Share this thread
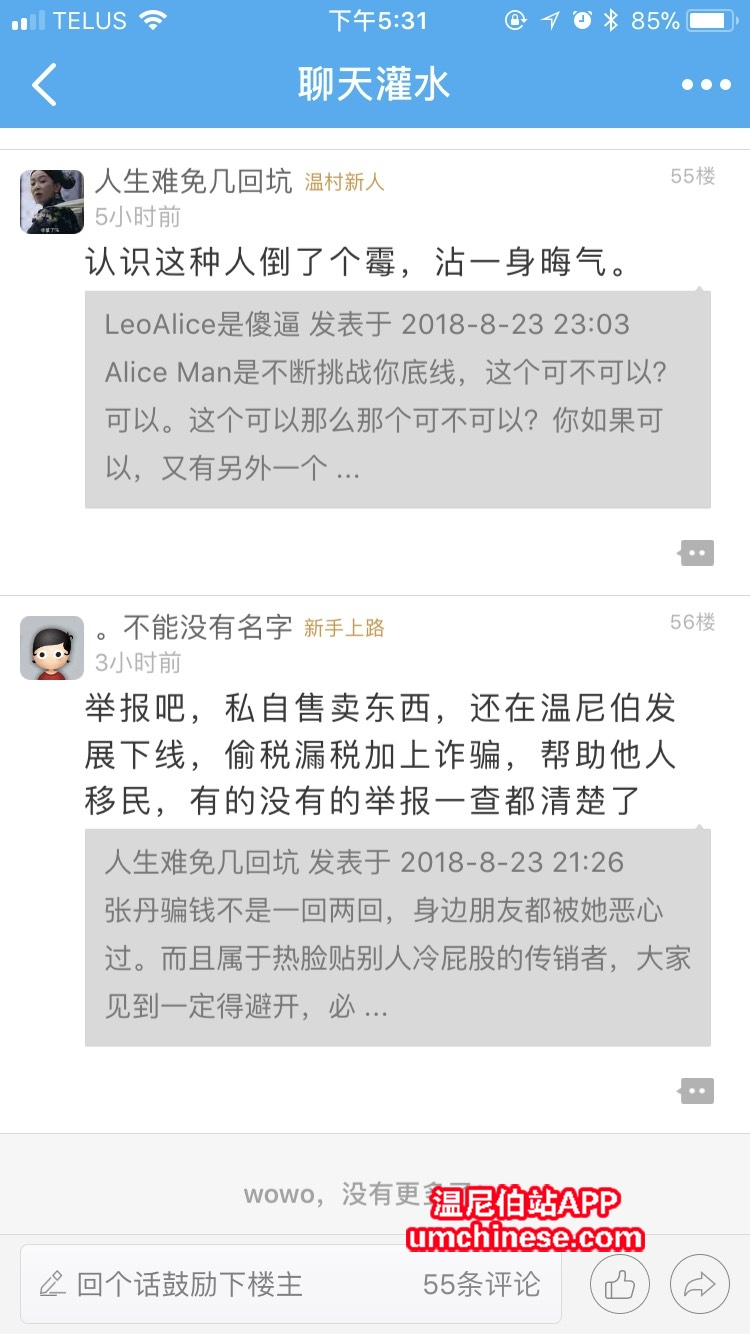The image size is (750, 1334). pos(700,1284)
